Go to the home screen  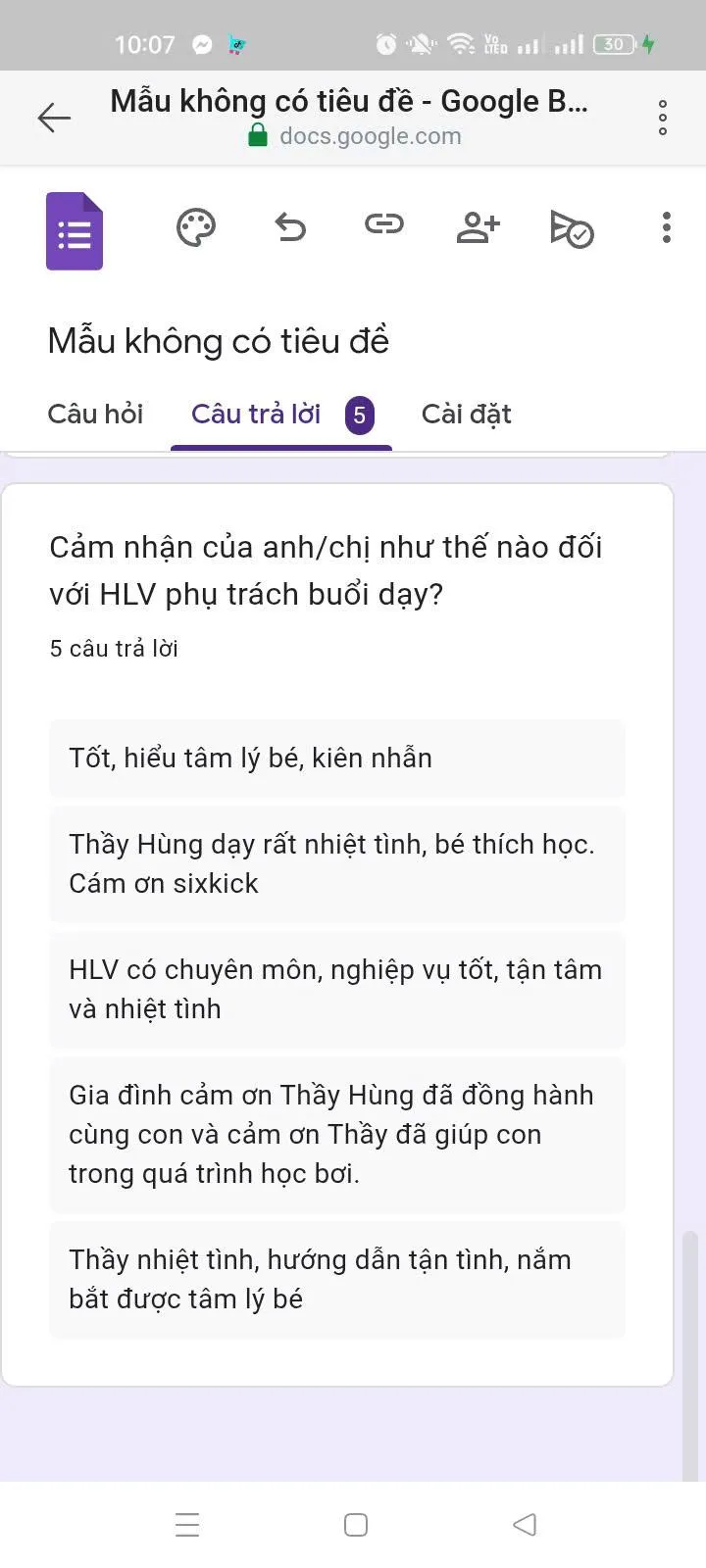click(x=356, y=1525)
